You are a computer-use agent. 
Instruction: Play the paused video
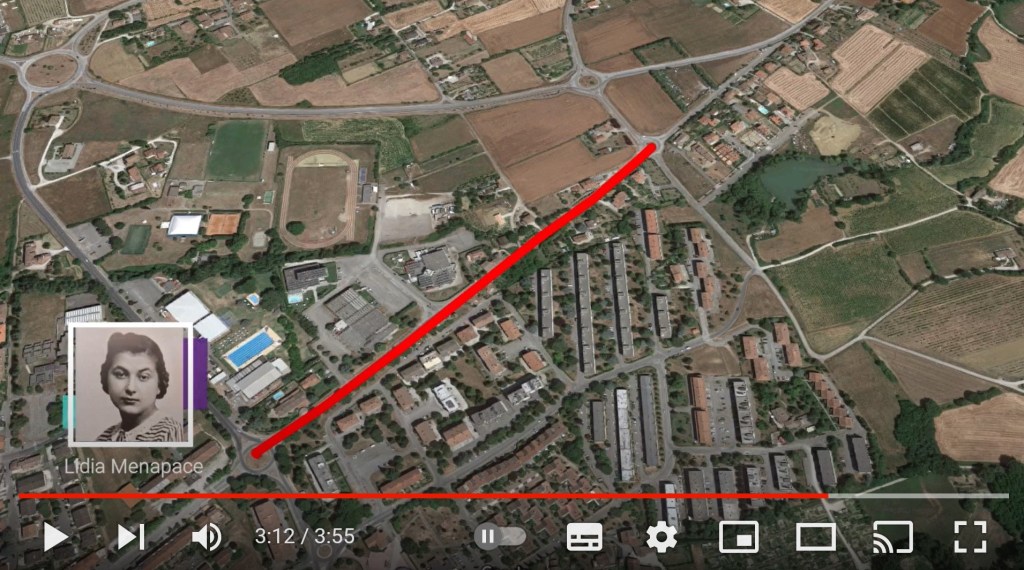tap(55, 537)
